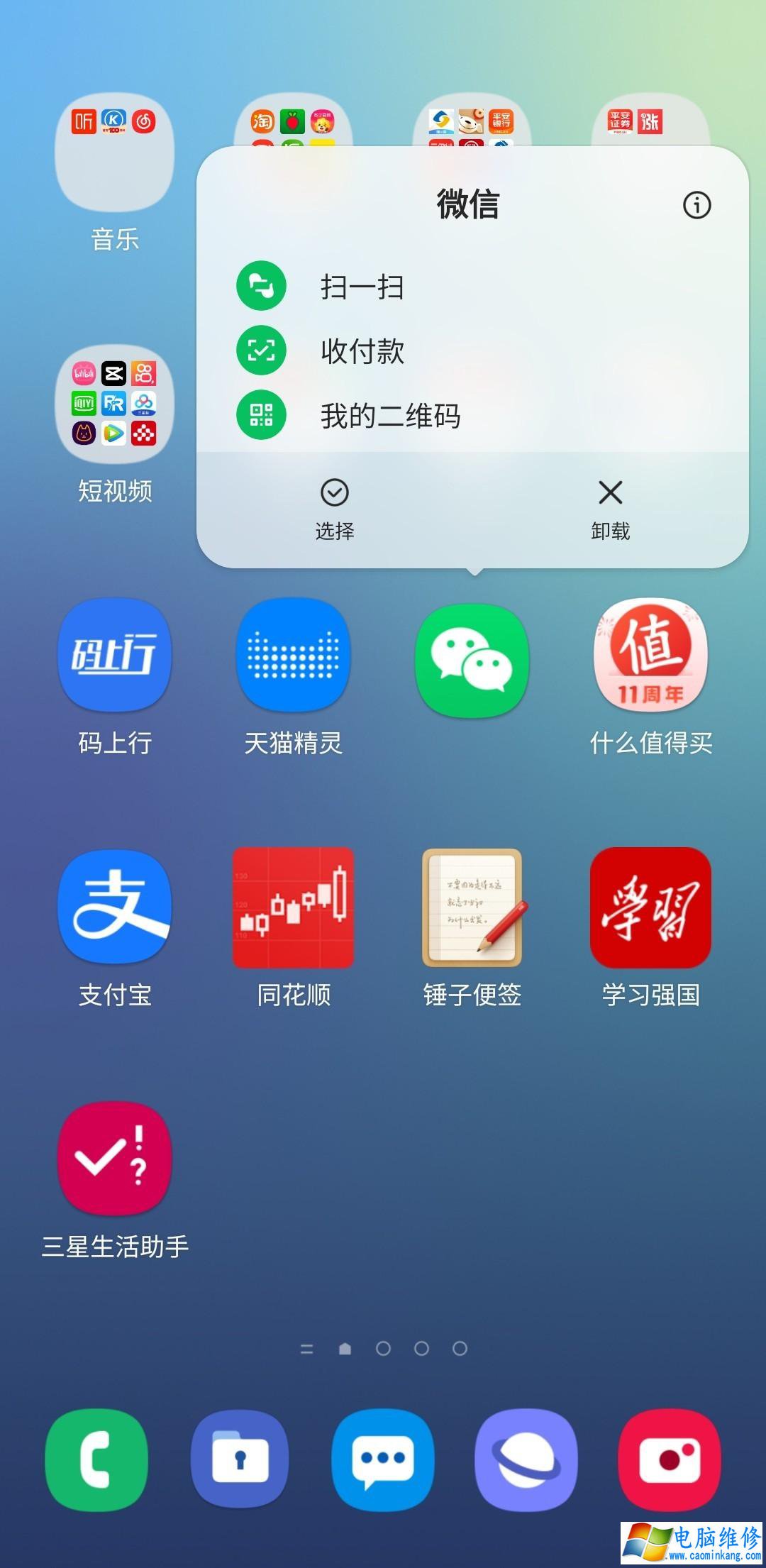The image size is (766, 1568).
Task: Open the camera in dock
Action: (670, 1459)
